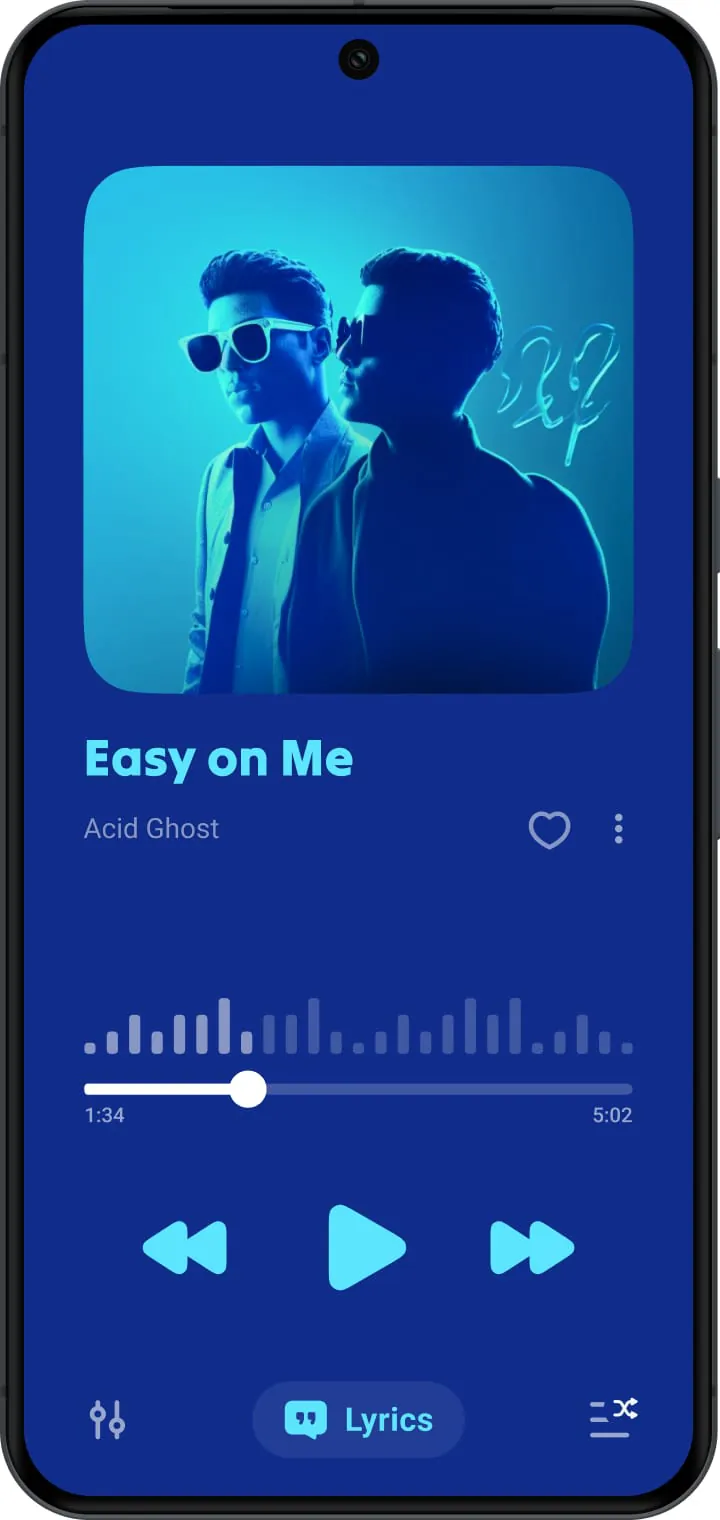Like the song Easy on Me
Screen dimensions: 720x1520
click(549, 829)
